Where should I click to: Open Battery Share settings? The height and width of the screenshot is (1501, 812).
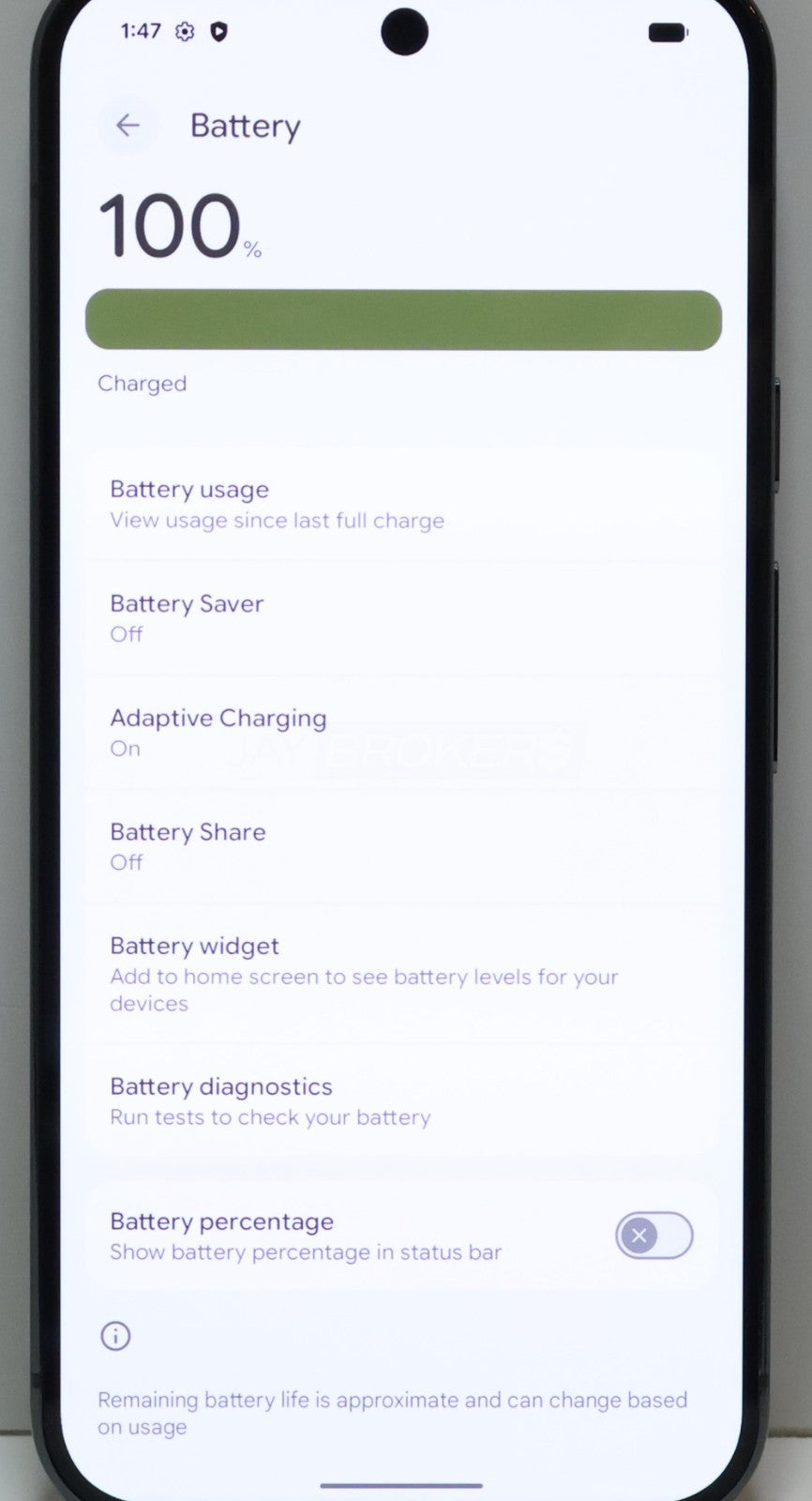(x=403, y=846)
